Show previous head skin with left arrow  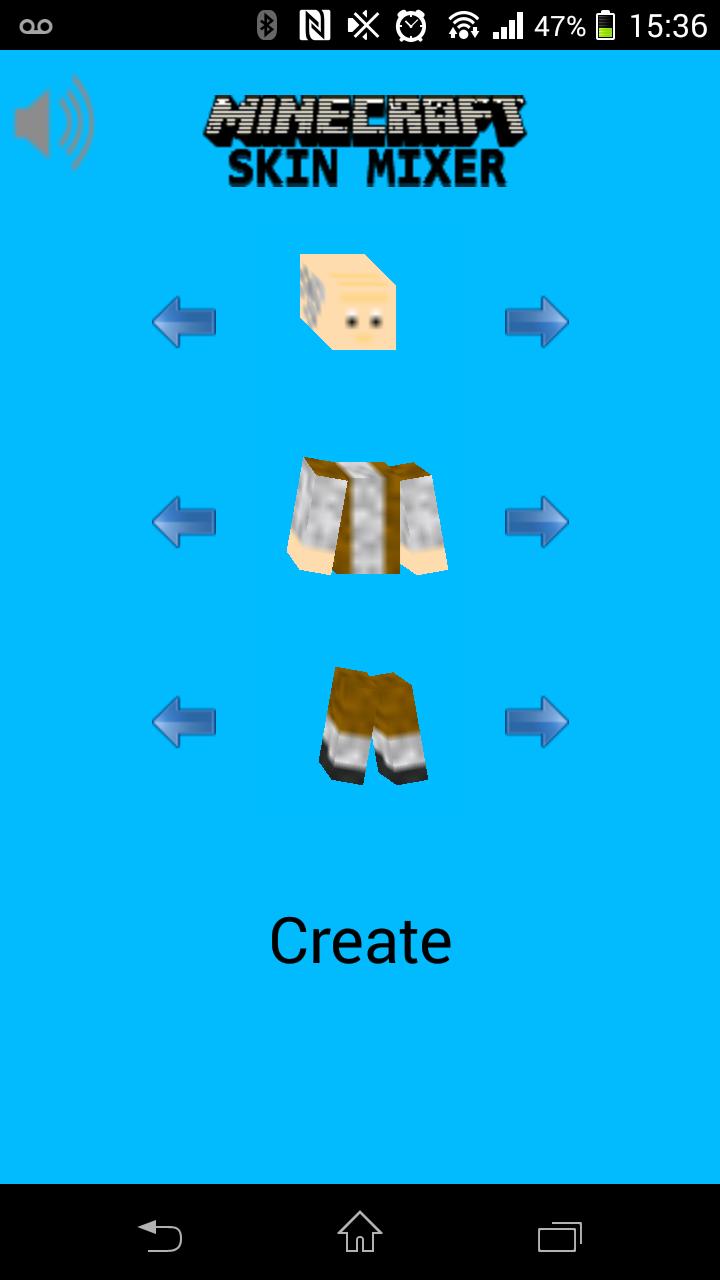coord(184,322)
